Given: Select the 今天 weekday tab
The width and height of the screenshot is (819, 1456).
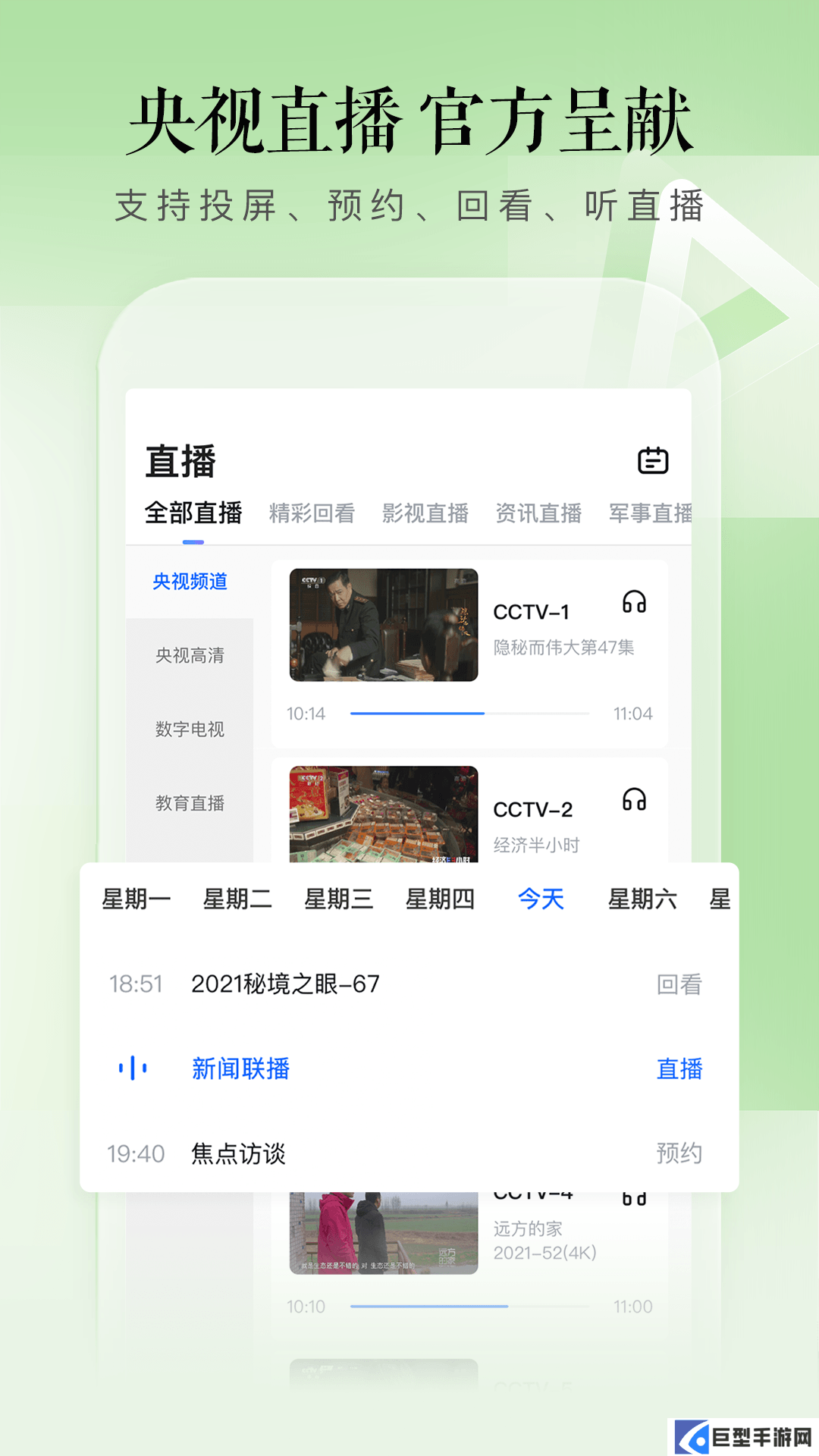Looking at the screenshot, I should click(x=539, y=899).
